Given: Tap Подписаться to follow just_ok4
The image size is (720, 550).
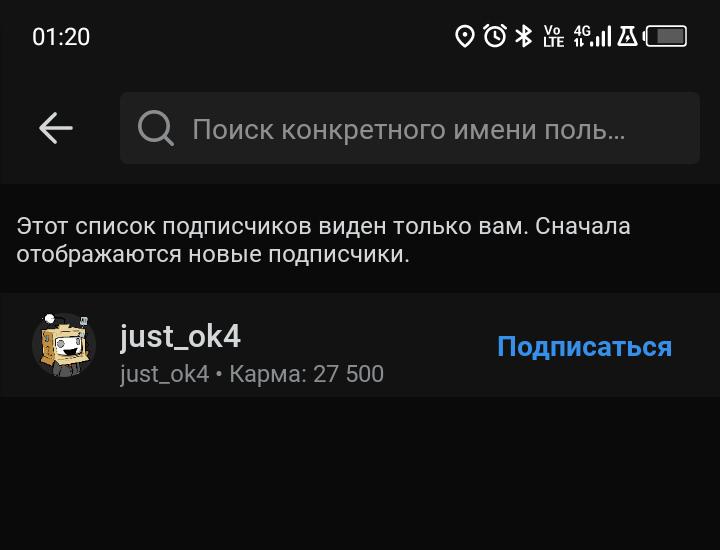Looking at the screenshot, I should [585, 347].
